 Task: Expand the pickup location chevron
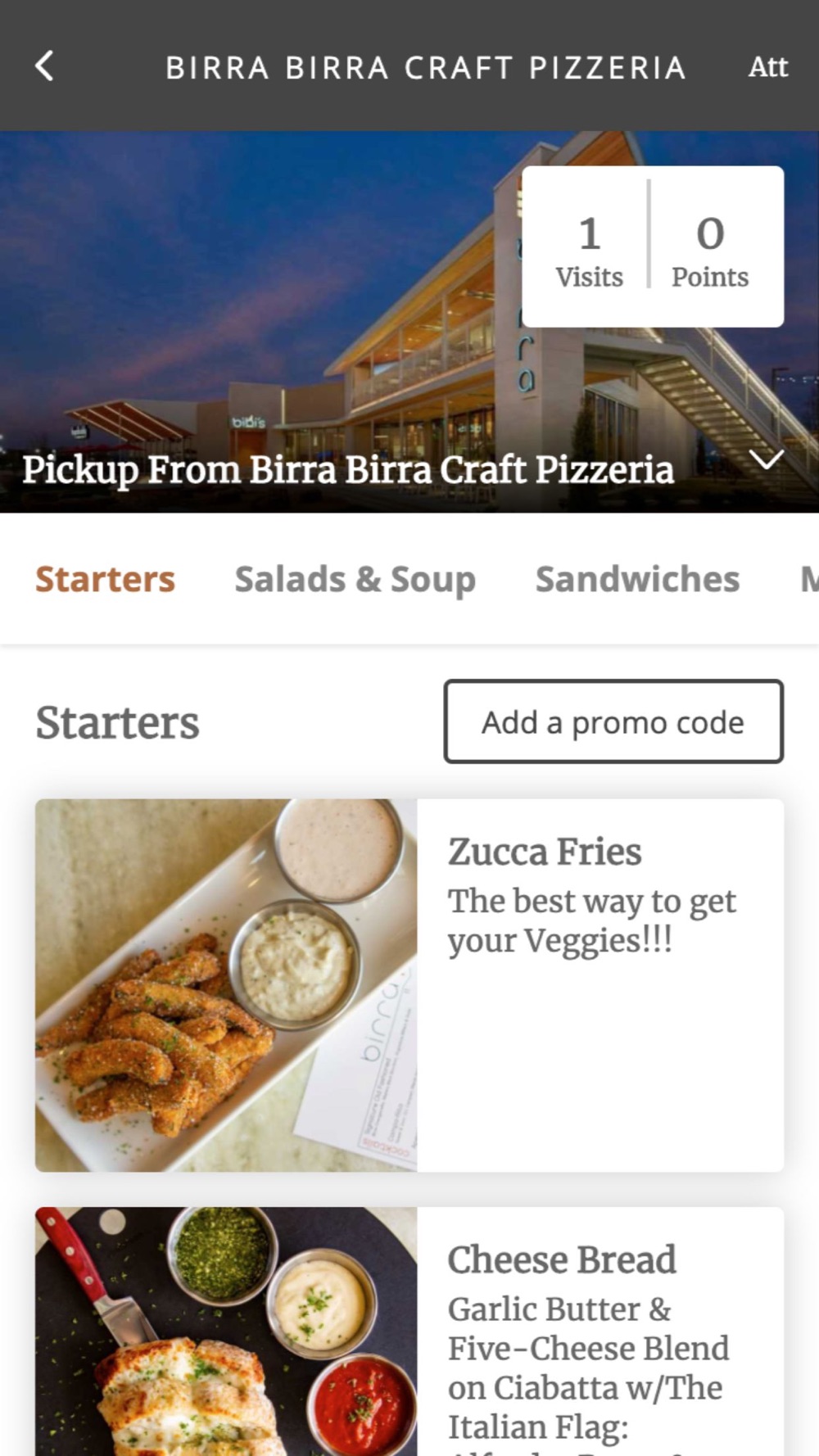[x=767, y=460]
